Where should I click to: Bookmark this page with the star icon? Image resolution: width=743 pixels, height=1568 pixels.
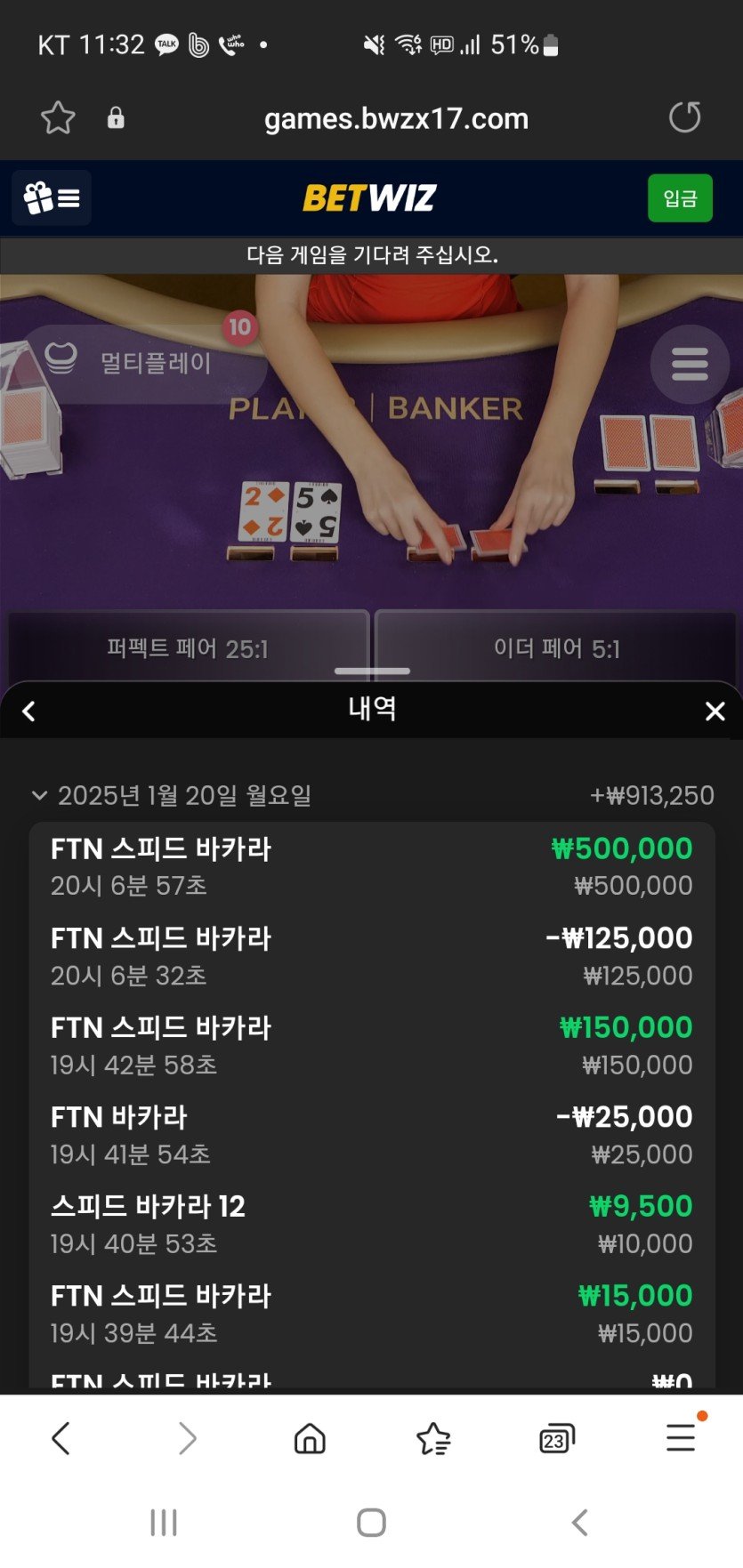(x=58, y=117)
